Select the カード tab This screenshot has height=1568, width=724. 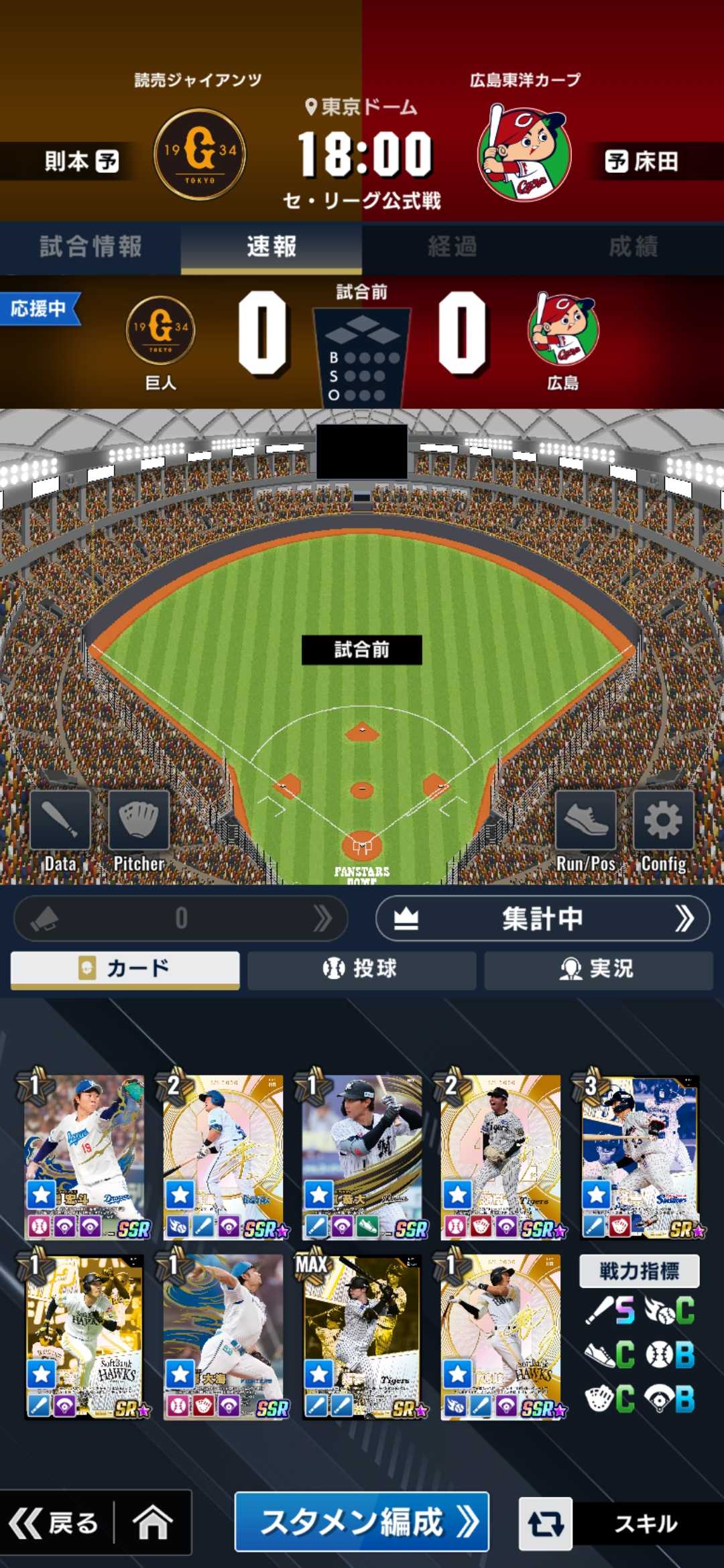tap(125, 969)
